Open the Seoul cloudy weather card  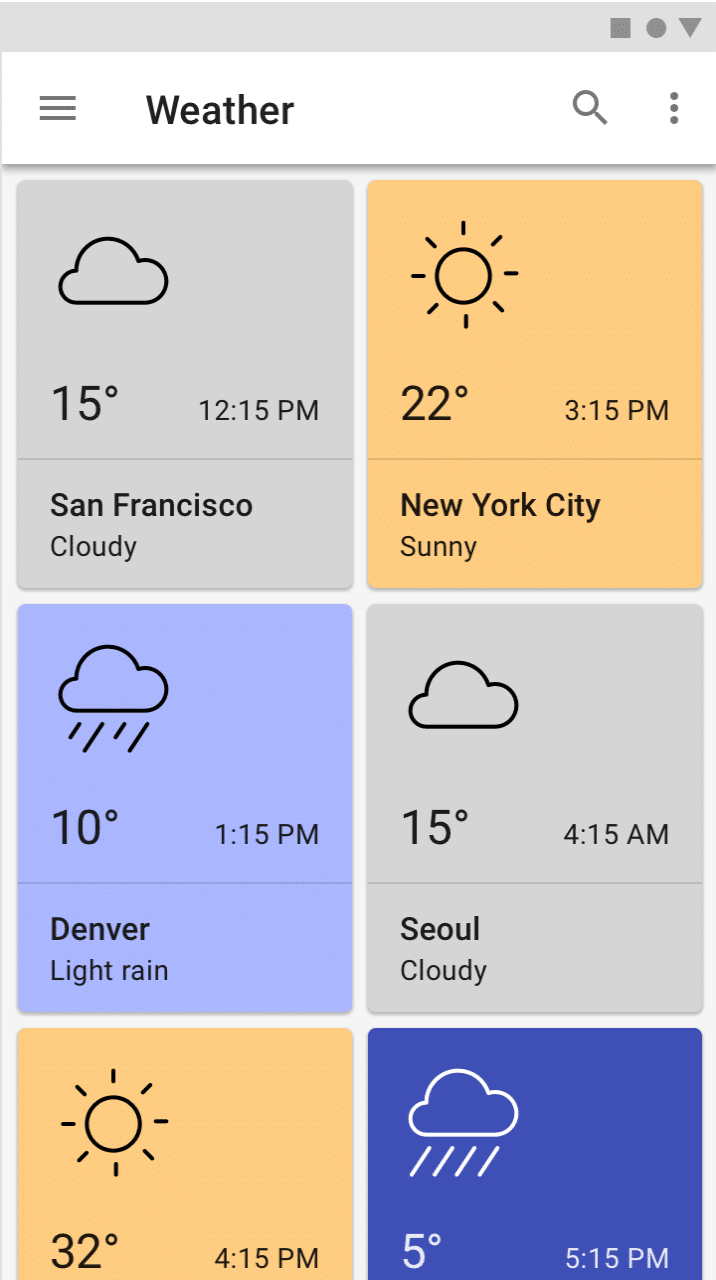tap(535, 808)
